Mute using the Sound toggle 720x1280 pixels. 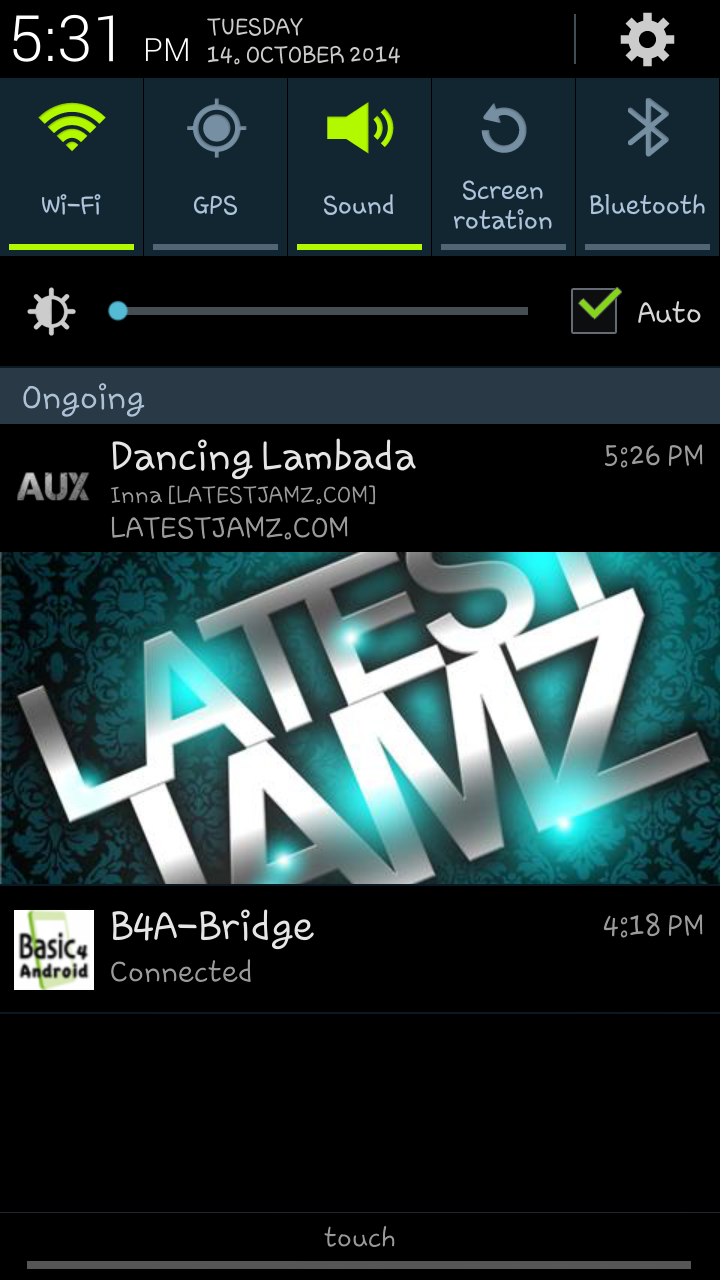[x=359, y=165]
